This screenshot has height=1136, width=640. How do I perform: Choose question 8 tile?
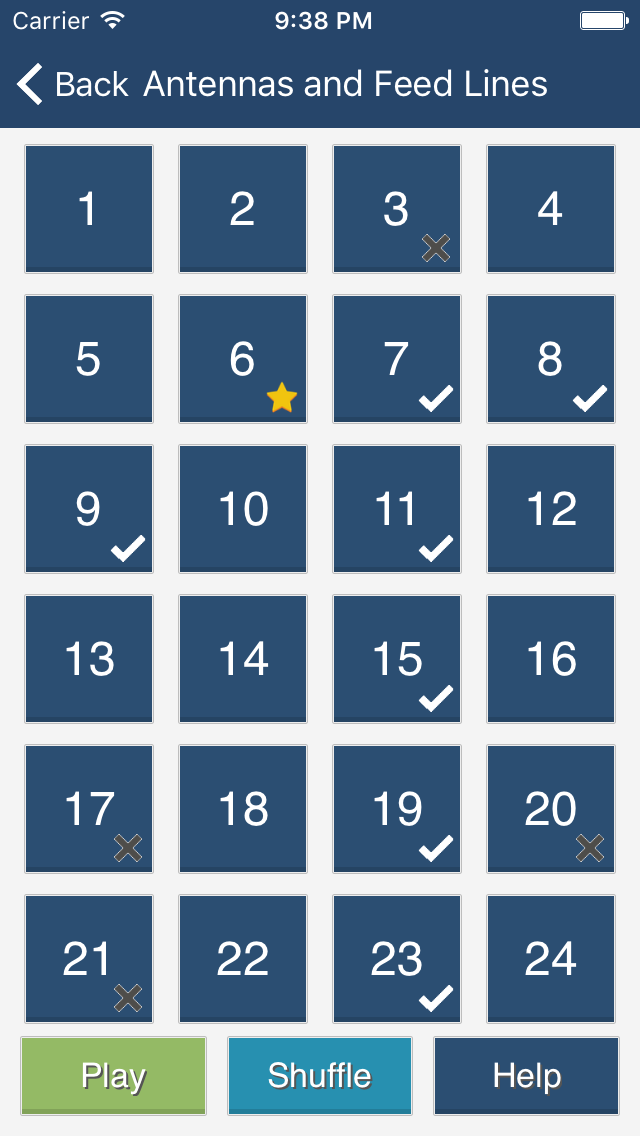(x=551, y=359)
